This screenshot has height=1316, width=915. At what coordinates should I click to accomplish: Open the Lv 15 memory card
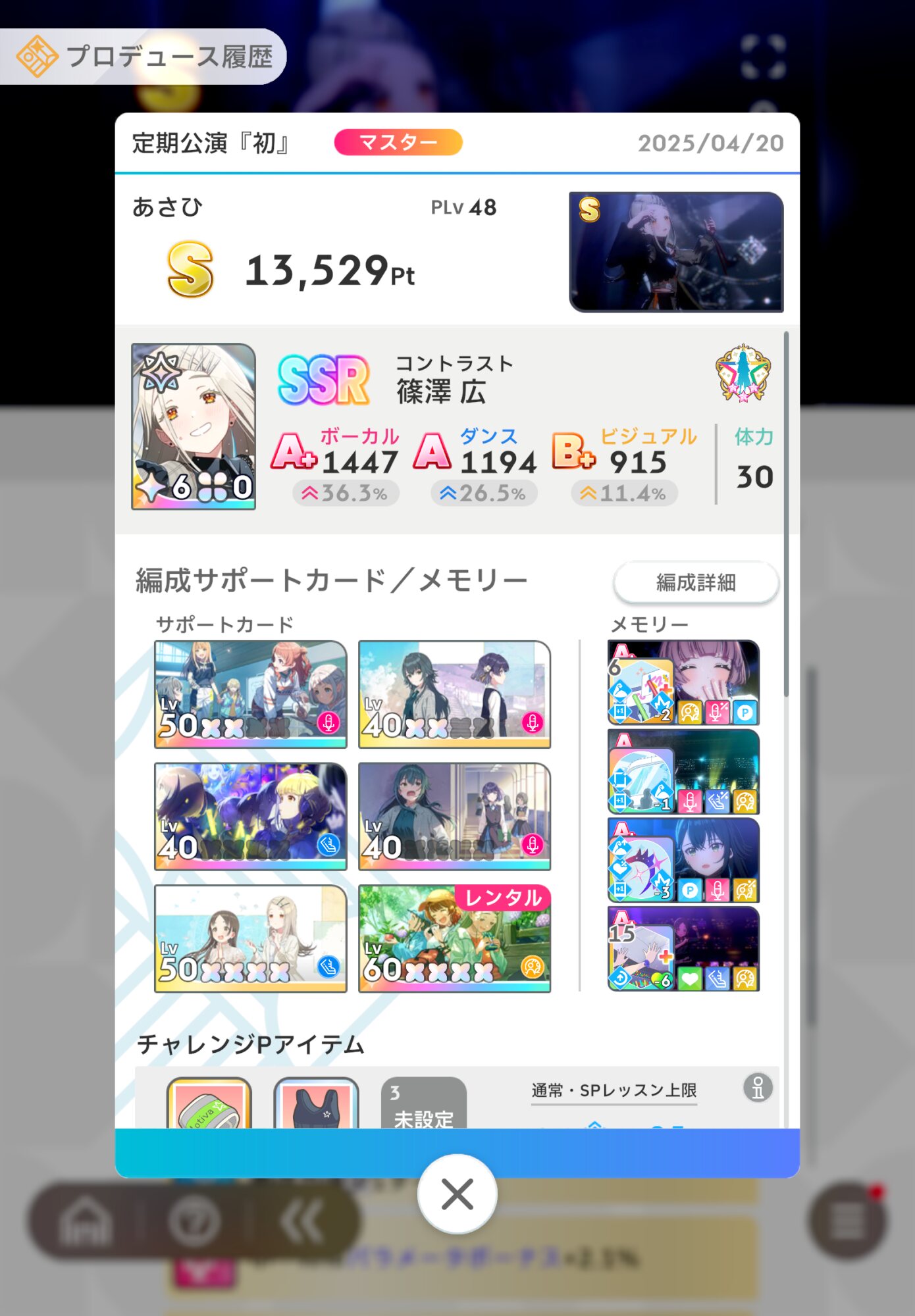(x=683, y=948)
